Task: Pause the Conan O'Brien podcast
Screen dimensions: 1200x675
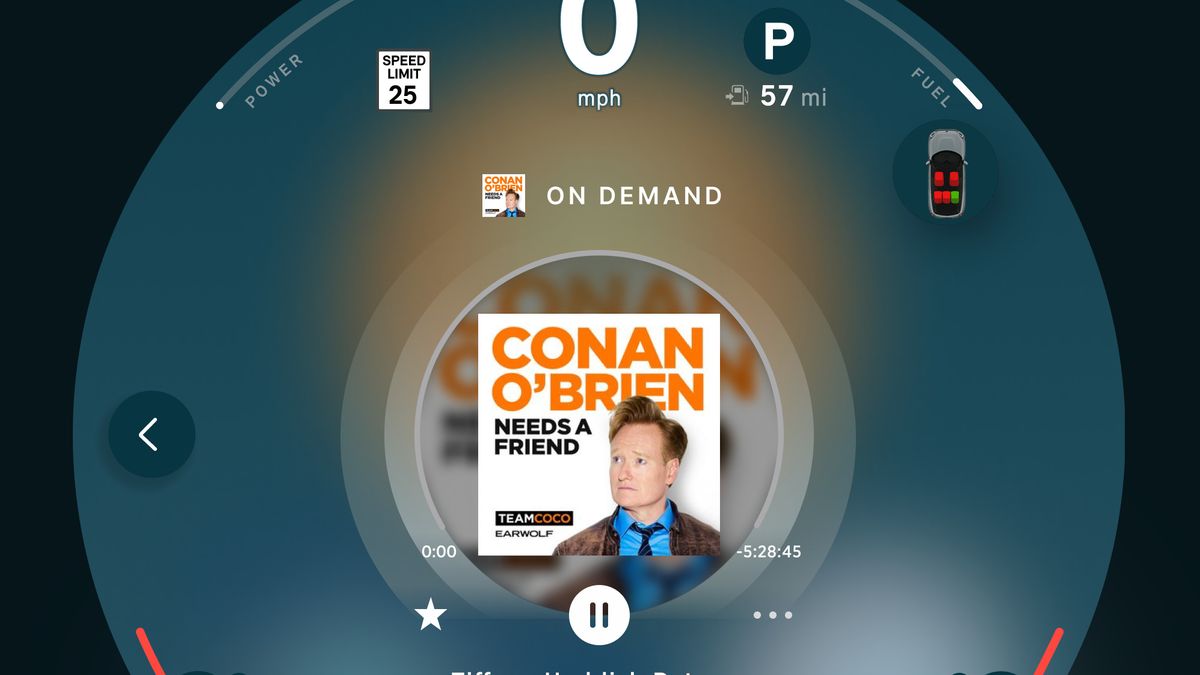Action: point(599,614)
